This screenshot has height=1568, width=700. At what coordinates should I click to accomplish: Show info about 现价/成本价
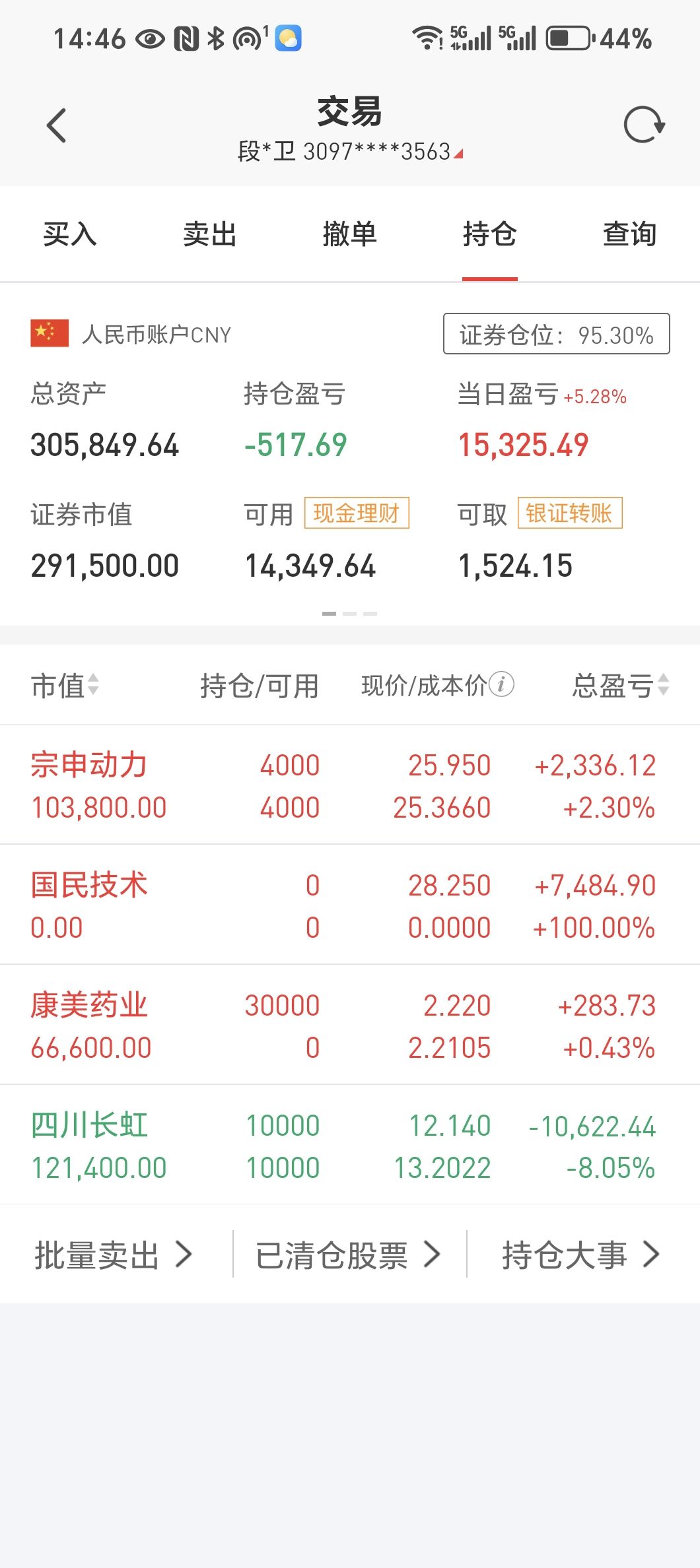coord(503,684)
